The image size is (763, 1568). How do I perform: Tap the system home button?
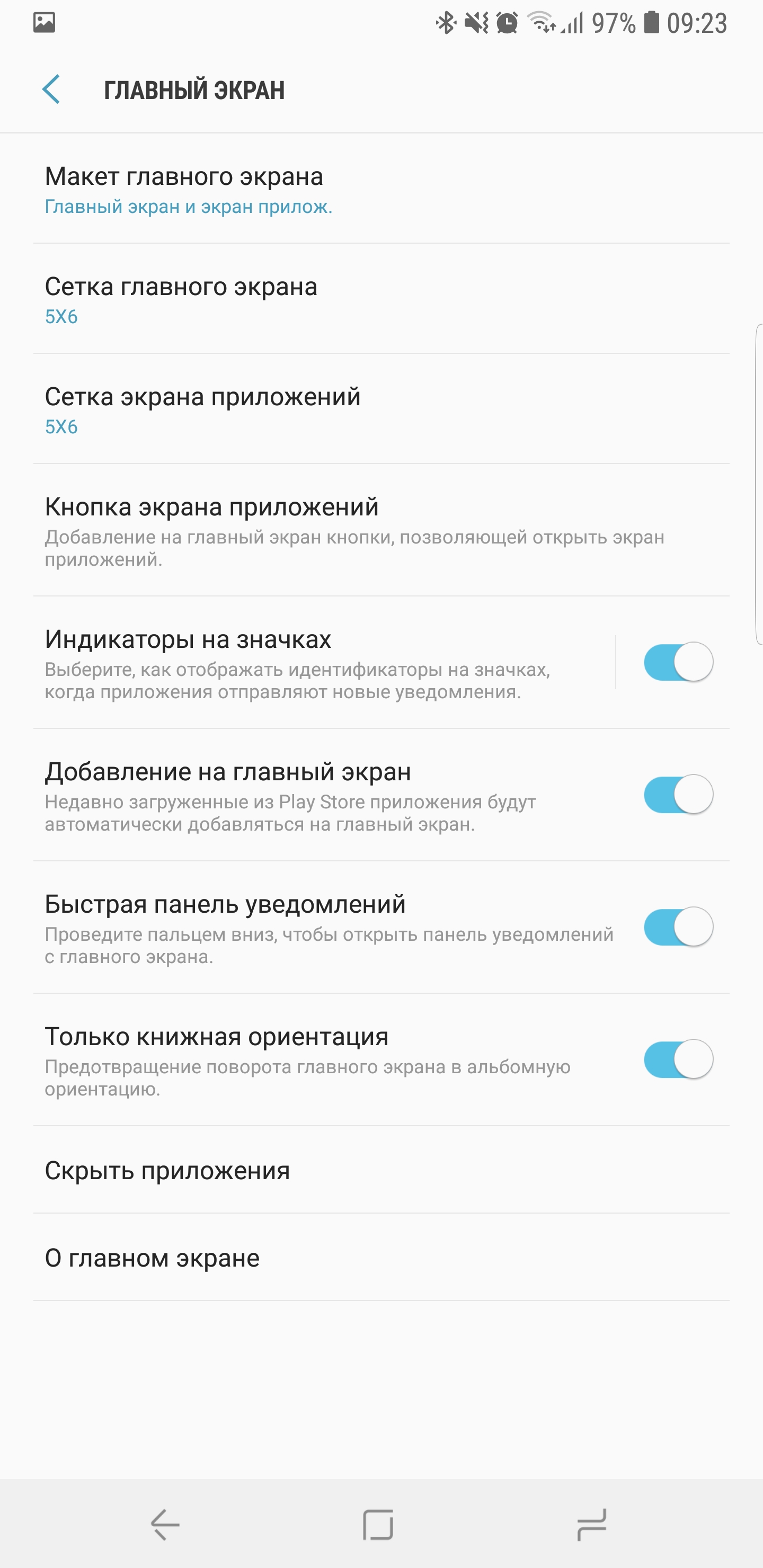point(378,1525)
